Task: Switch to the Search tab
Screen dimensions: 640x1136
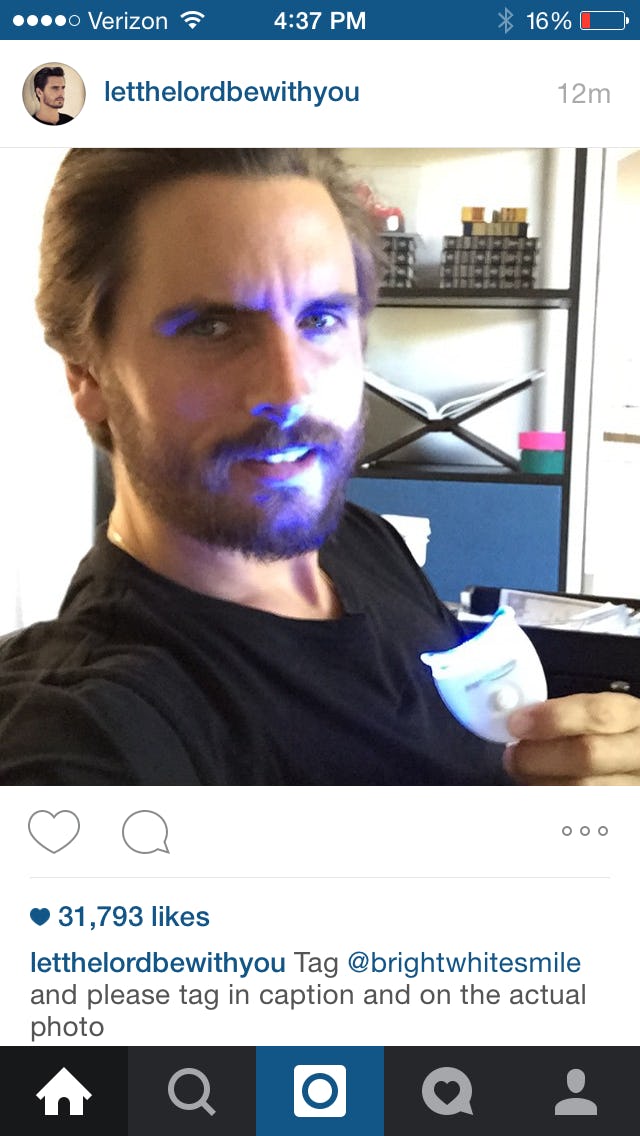Action: coord(192,1091)
